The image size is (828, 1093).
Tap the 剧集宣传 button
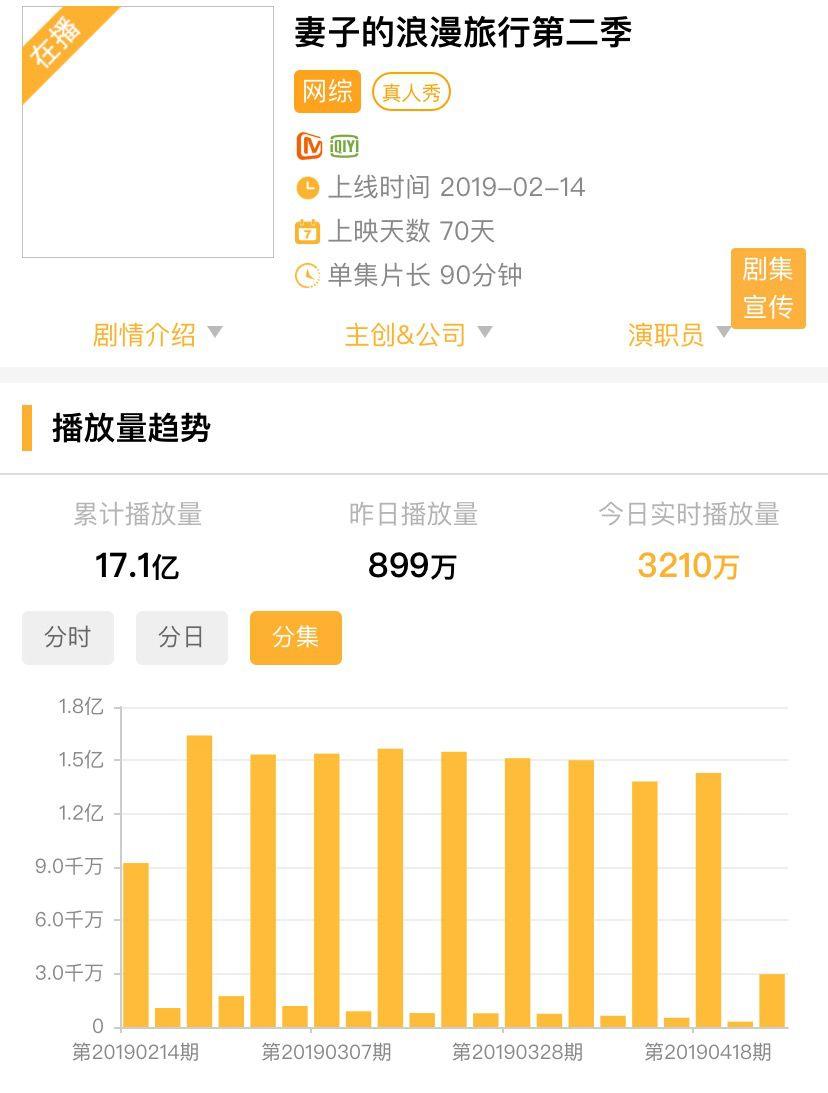[767, 288]
